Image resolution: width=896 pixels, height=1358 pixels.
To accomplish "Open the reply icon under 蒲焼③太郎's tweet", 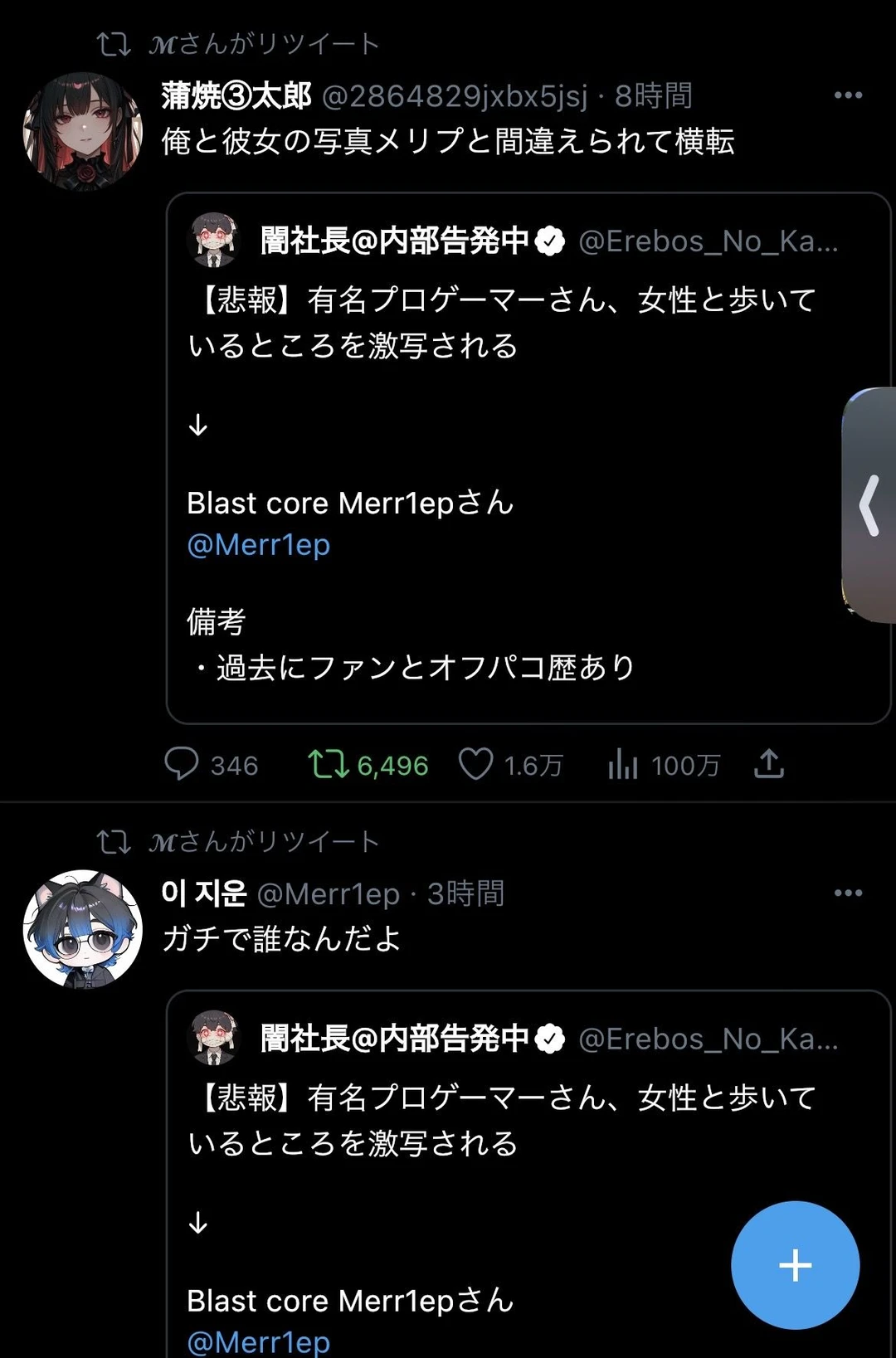I will click(x=182, y=764).
